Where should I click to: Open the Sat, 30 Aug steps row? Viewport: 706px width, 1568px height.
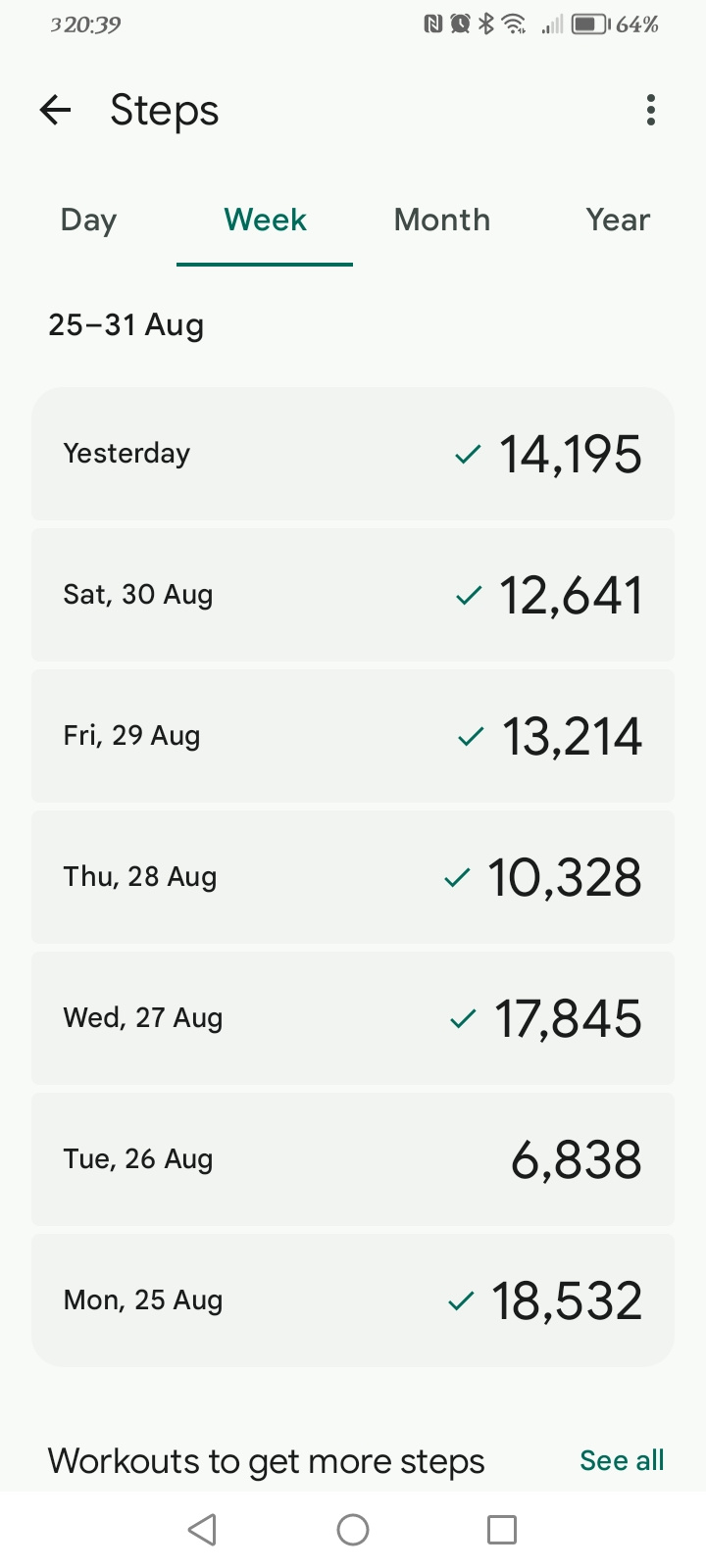[x=353, y=595]
